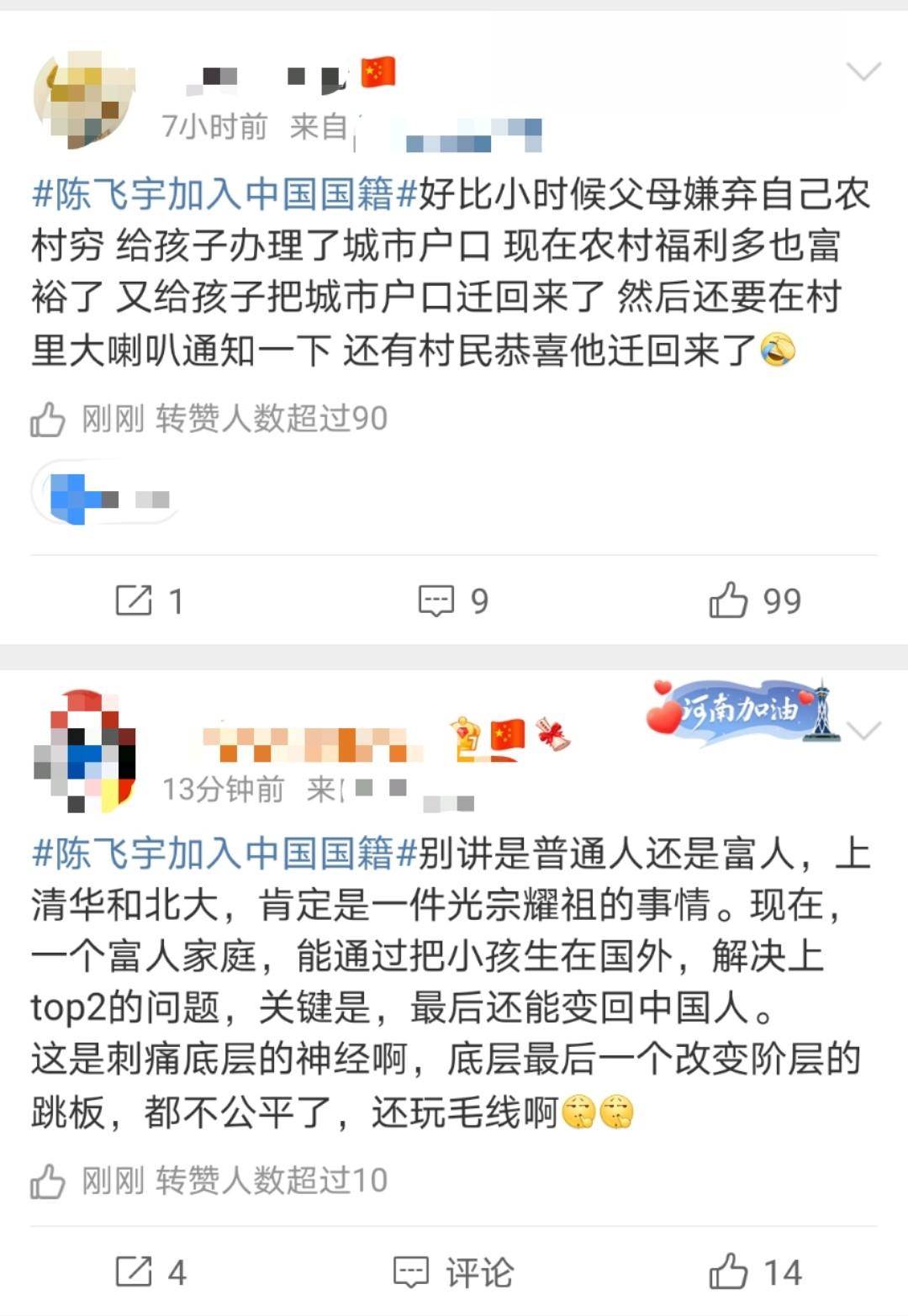Open the 9 comments of the first post

click(x=453, y=600)
